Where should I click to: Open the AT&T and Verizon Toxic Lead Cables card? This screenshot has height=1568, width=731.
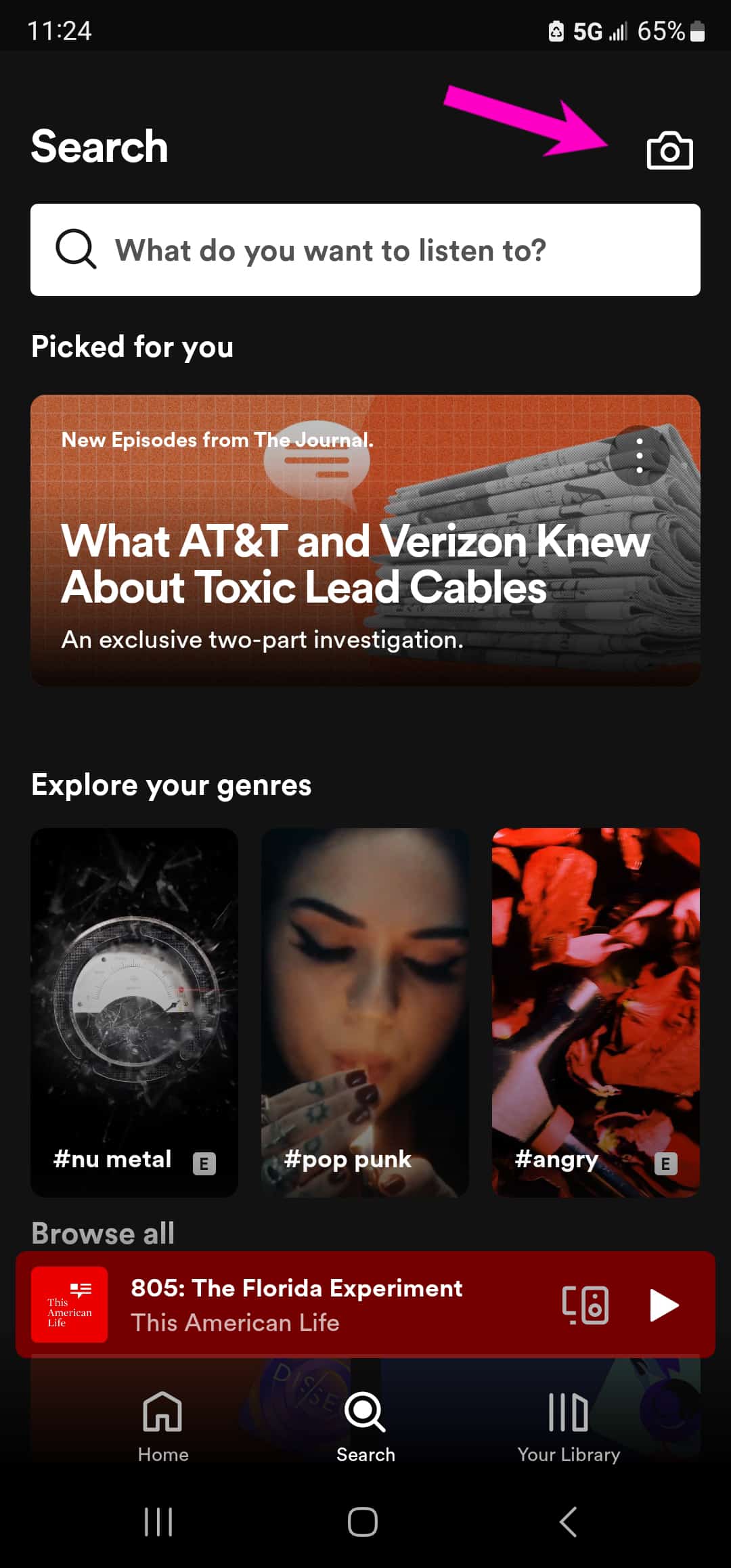[365, 540]
